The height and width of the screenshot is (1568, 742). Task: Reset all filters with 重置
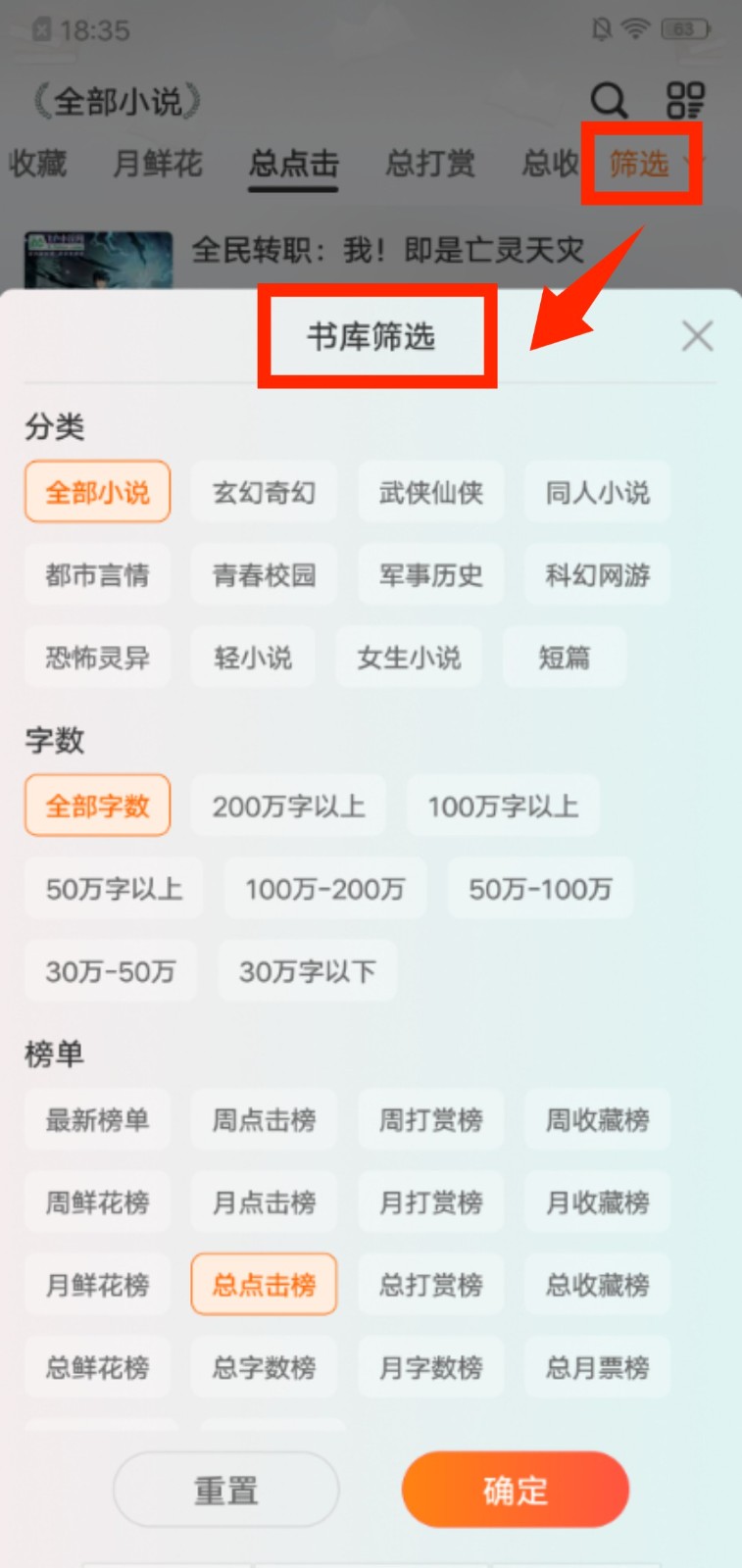pyautogui.click(x=226, y=1490)
